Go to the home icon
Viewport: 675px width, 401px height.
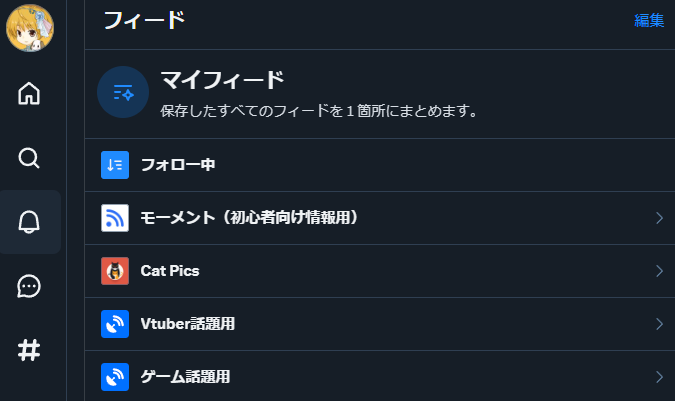tap(30, 94)
